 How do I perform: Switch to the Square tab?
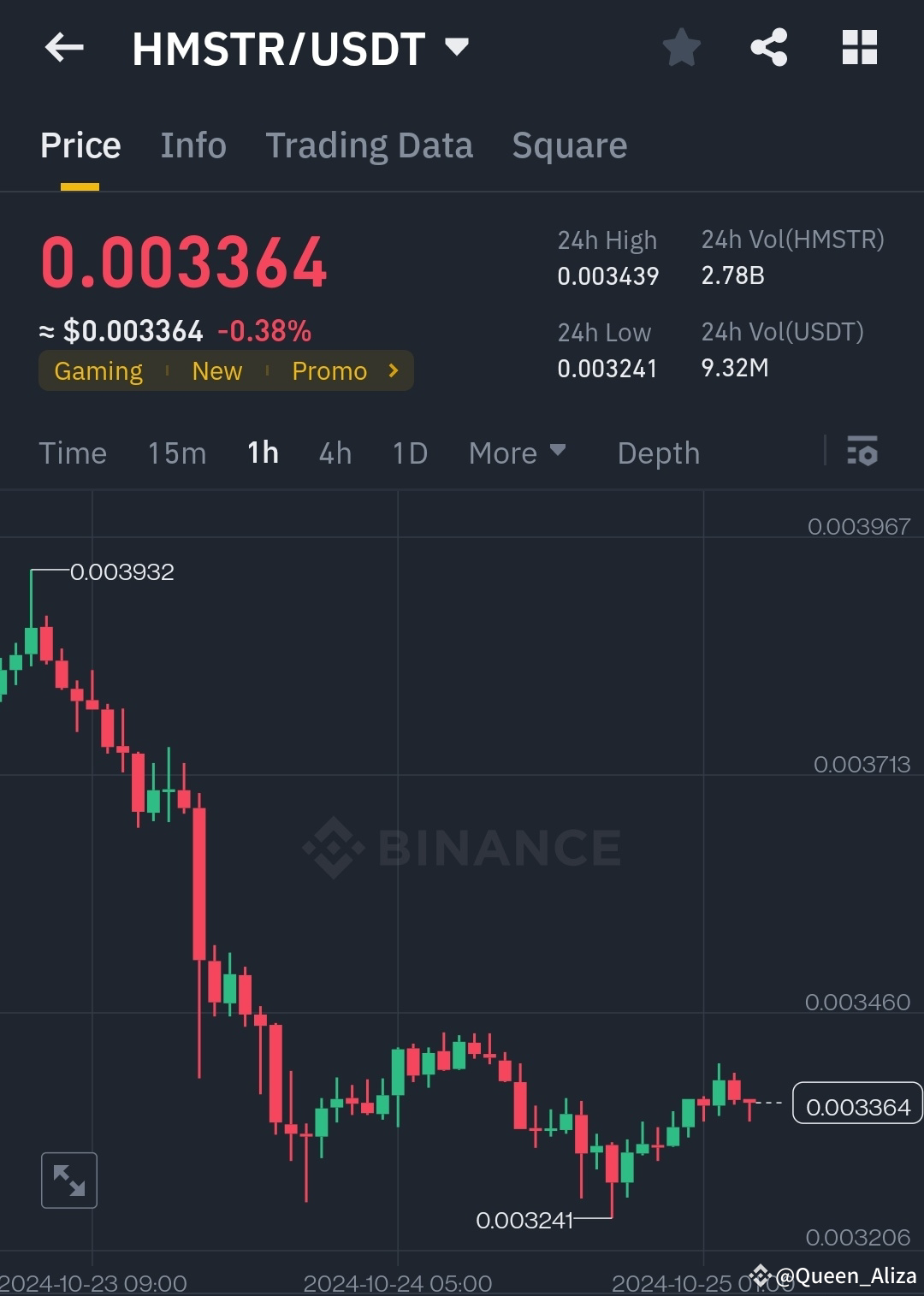click(x=569, y=145)
